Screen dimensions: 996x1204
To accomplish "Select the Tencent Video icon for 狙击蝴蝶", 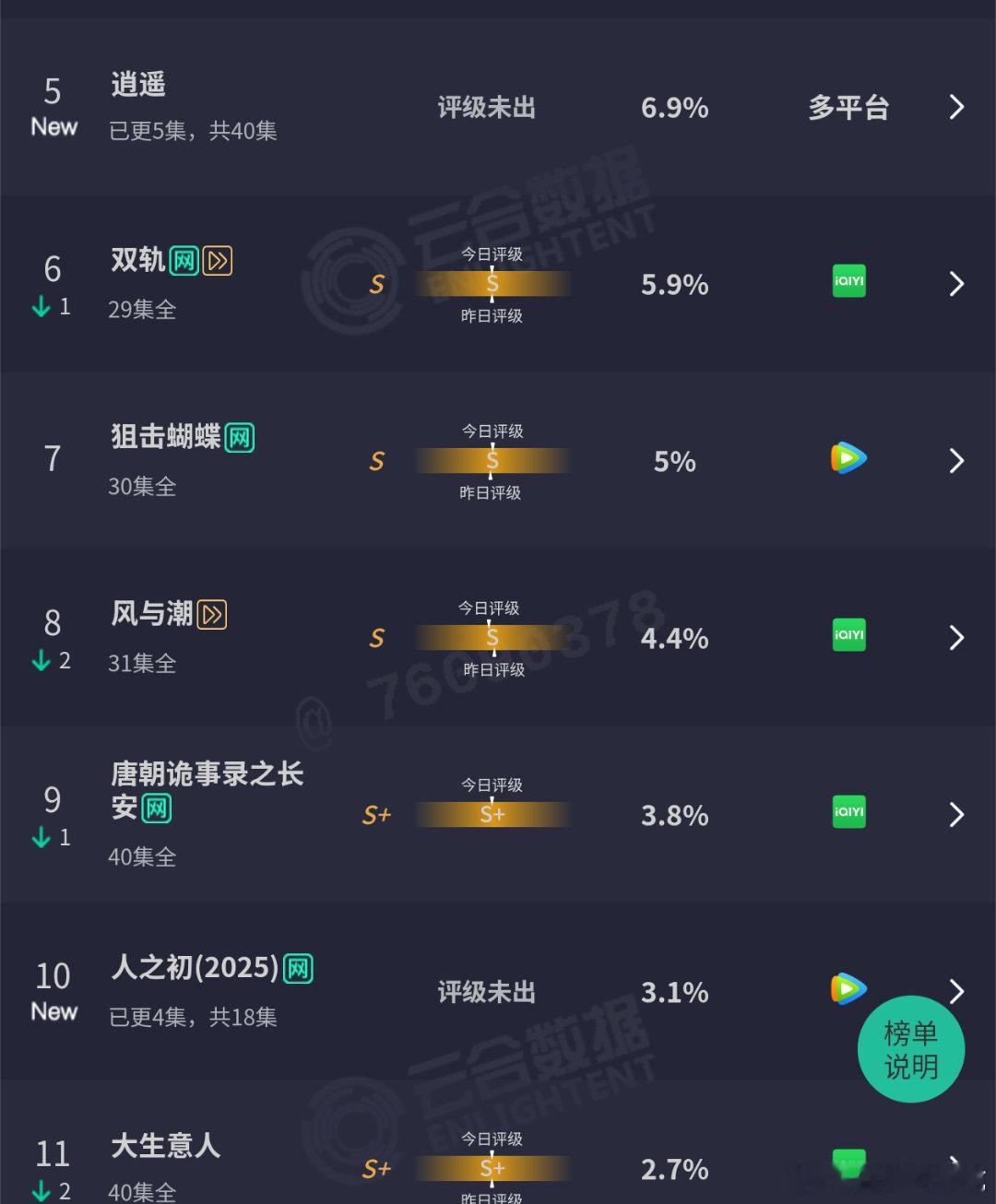I will (x=848, y=458).
